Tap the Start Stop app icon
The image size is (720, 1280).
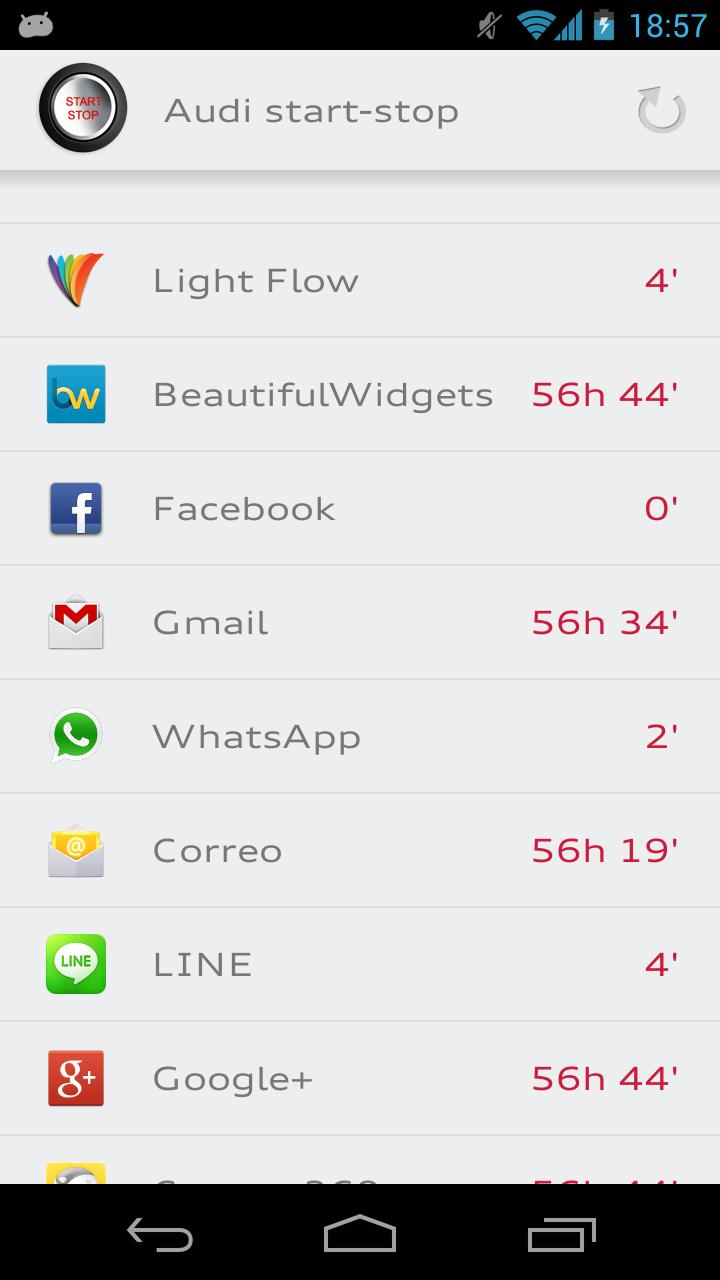pos(83,109)
